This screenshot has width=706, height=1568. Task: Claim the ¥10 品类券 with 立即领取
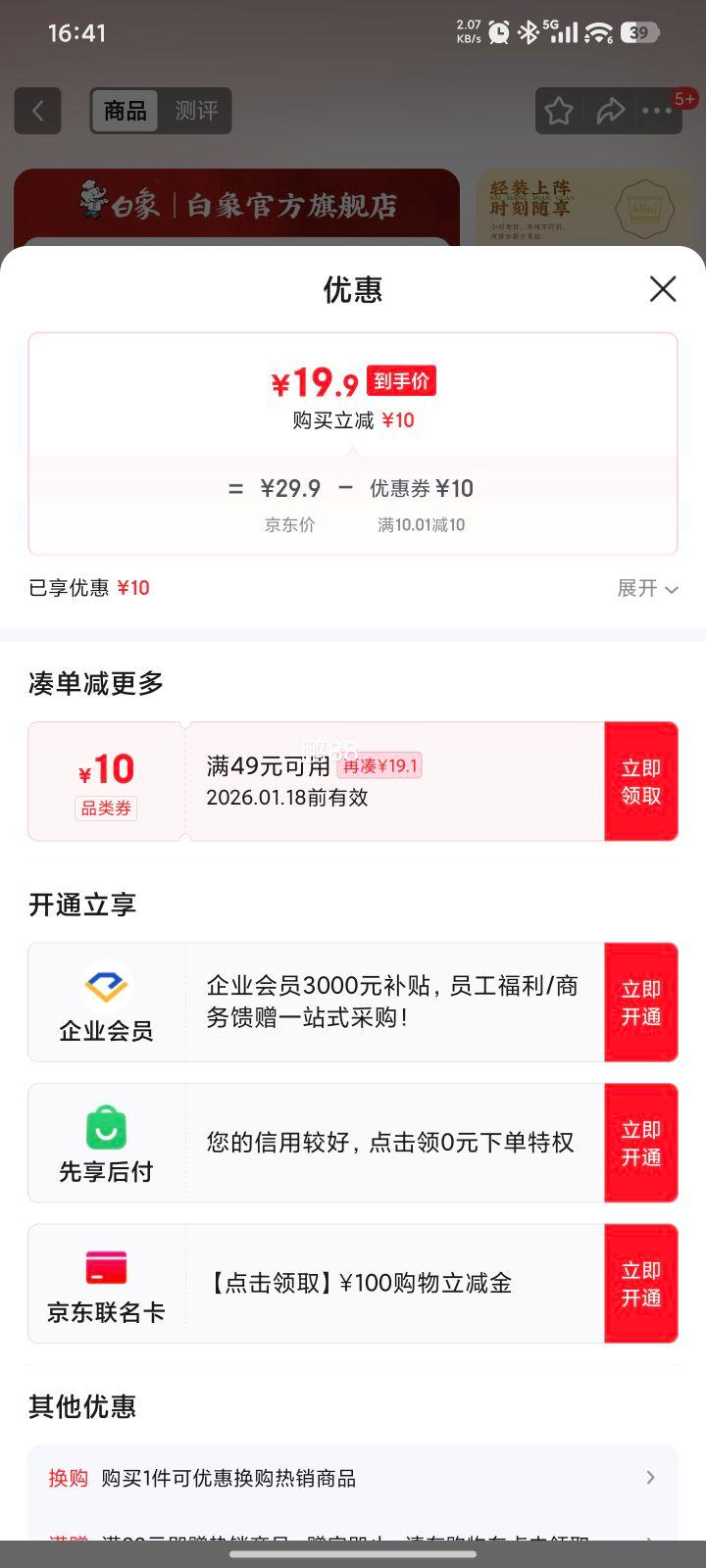coord(641,781)
